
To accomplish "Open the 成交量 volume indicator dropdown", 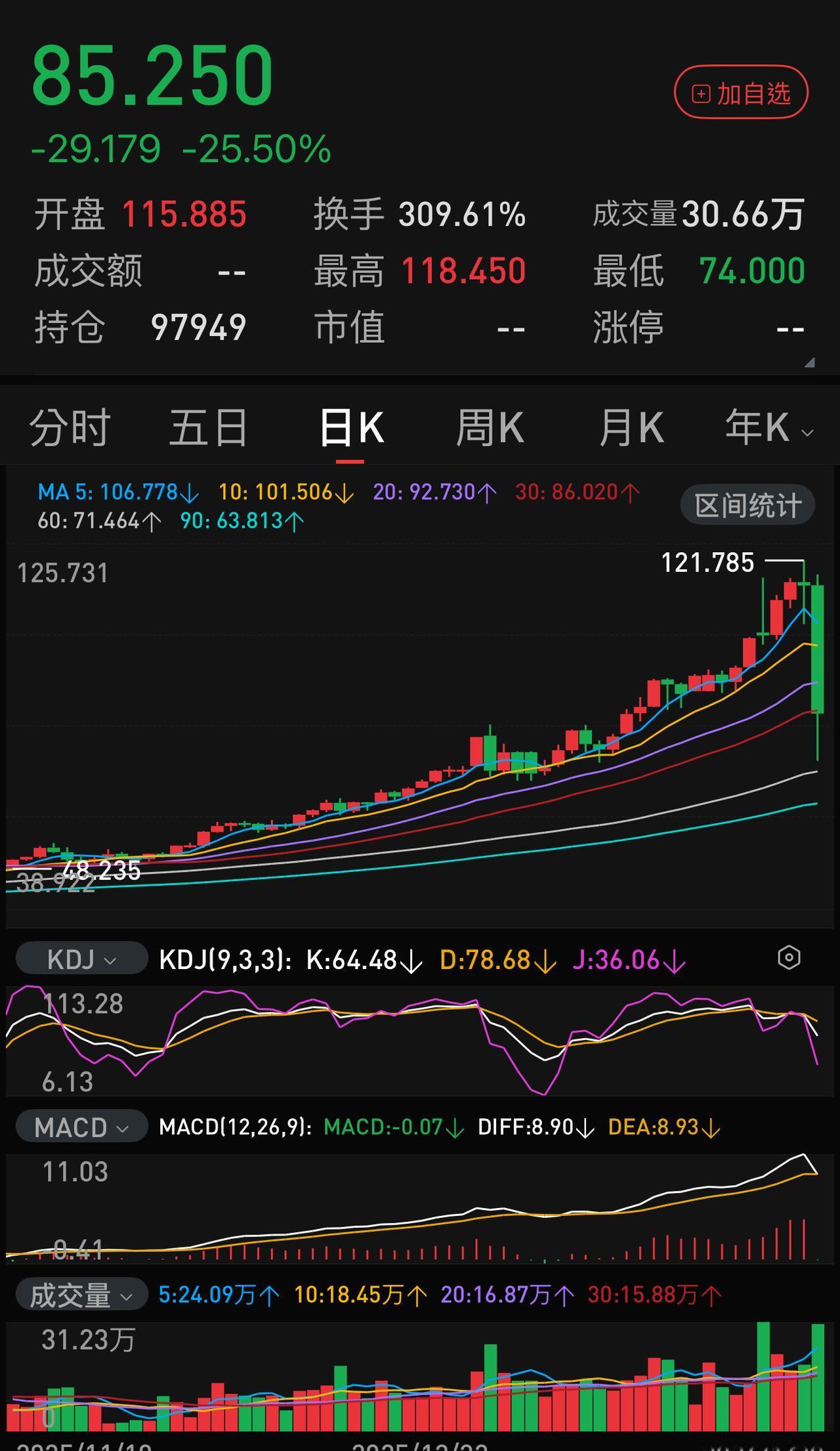I will (x=82, y=1295).
